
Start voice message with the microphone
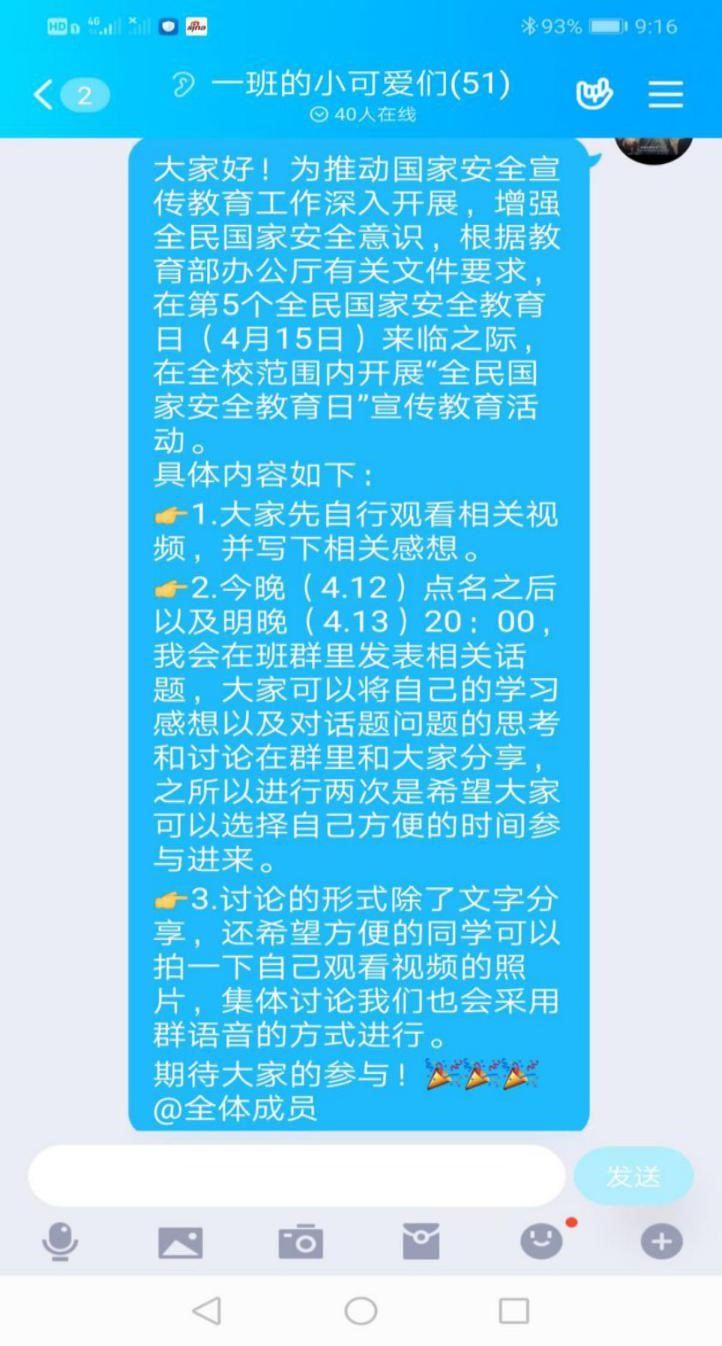point(60,1242)
